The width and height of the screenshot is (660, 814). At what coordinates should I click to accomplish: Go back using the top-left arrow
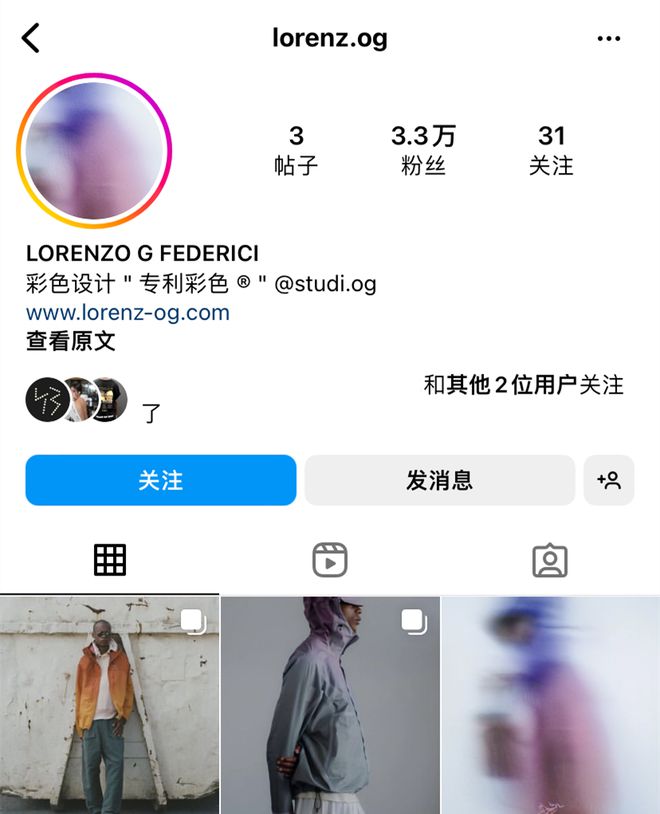tap(31, 39)
